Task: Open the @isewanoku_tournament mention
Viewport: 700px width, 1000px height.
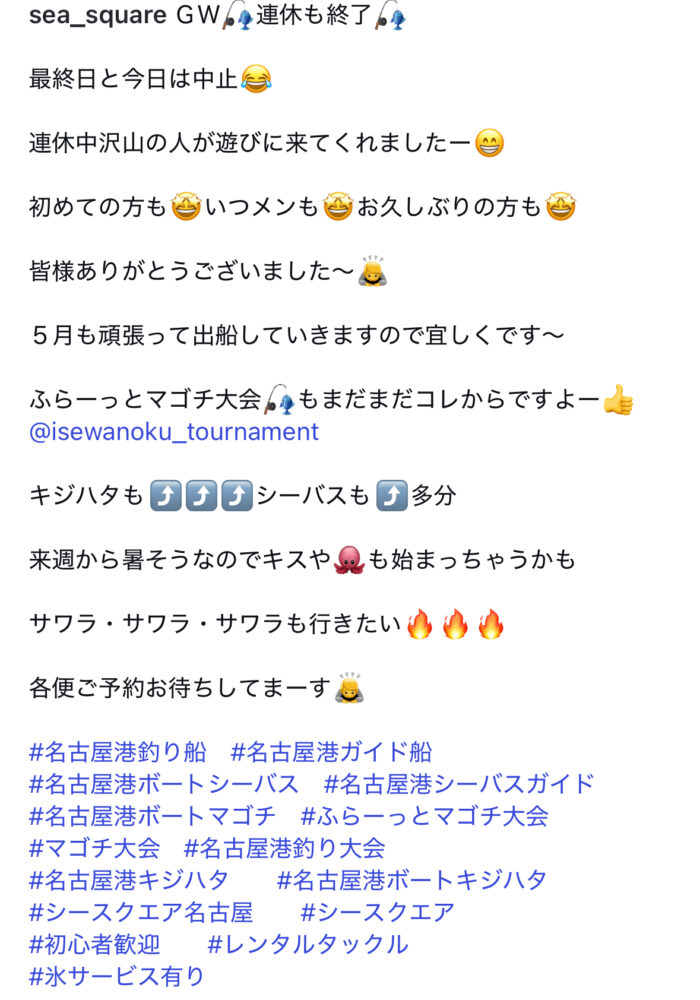Action: pos(174,432)
